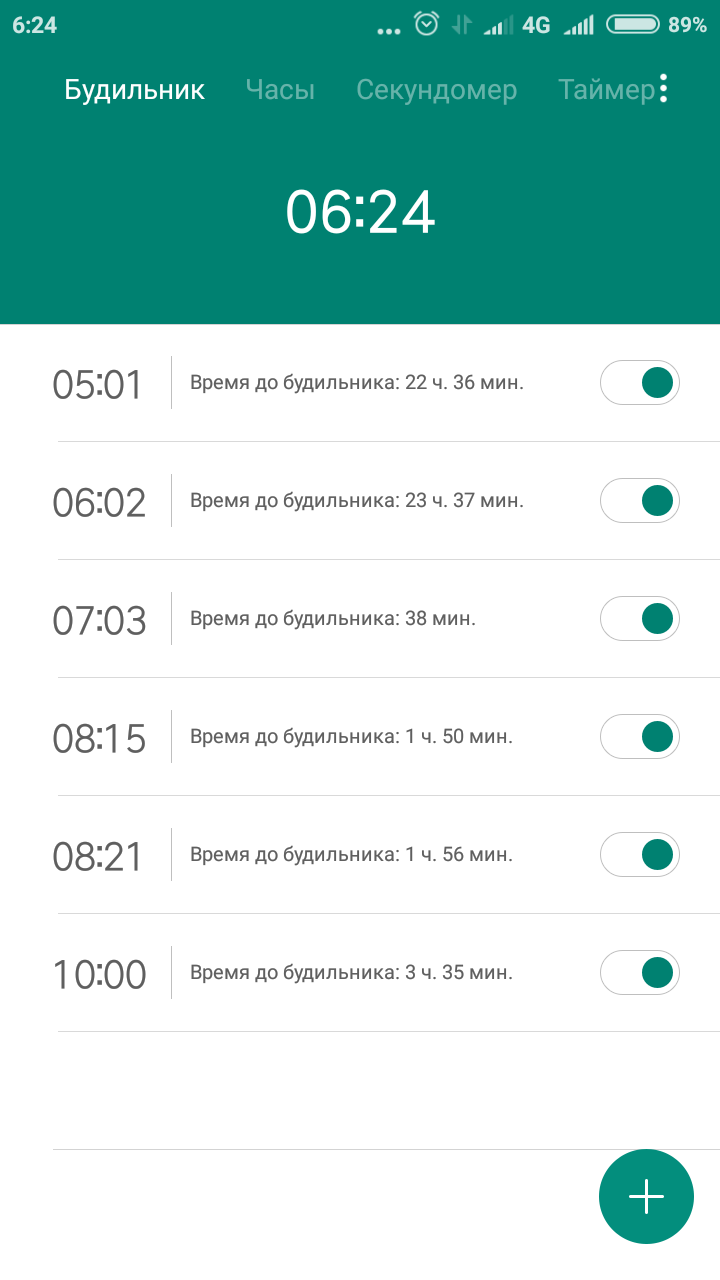Add a new alarm with plus button
Screen dimensions: 720x1280
tap(646, 1196)
